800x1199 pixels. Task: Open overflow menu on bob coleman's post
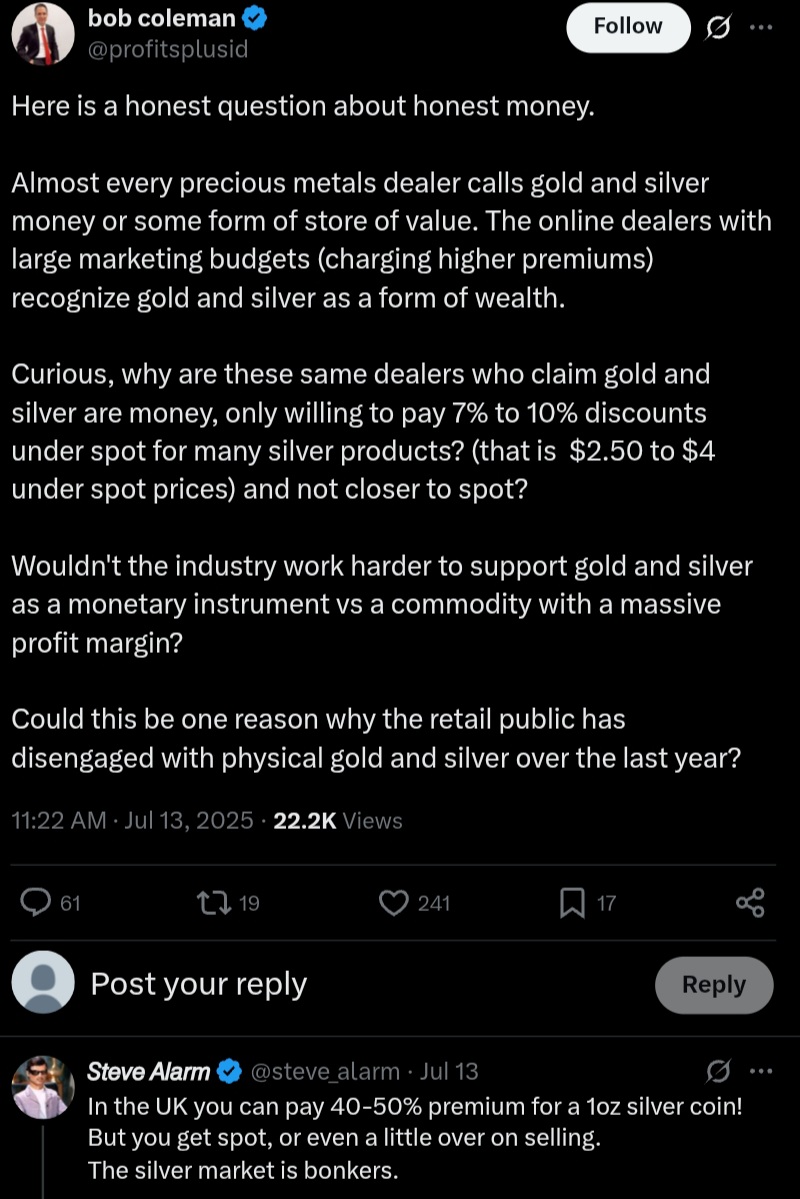(x=761, y=27)
